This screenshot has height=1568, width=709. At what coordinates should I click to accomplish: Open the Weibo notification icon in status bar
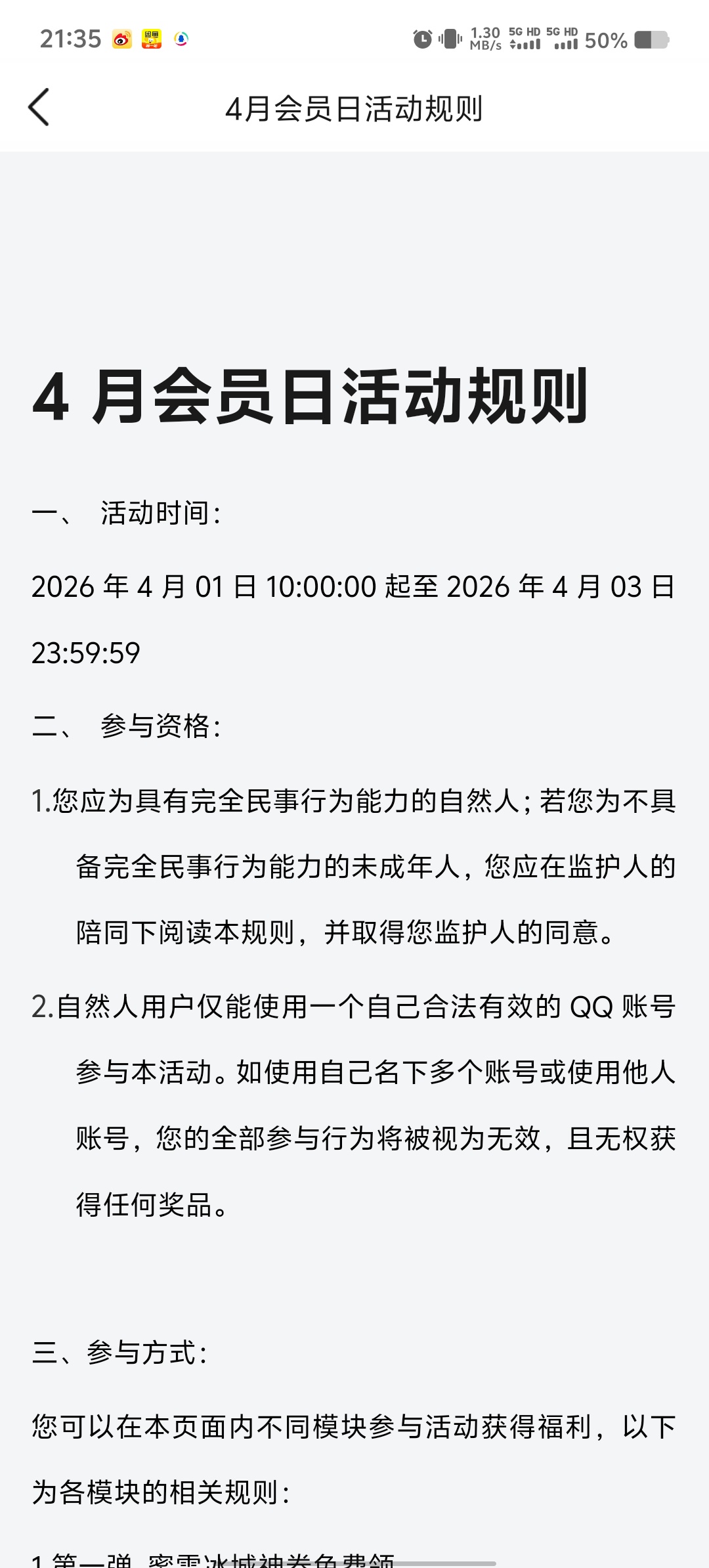(x=122, y=39)
